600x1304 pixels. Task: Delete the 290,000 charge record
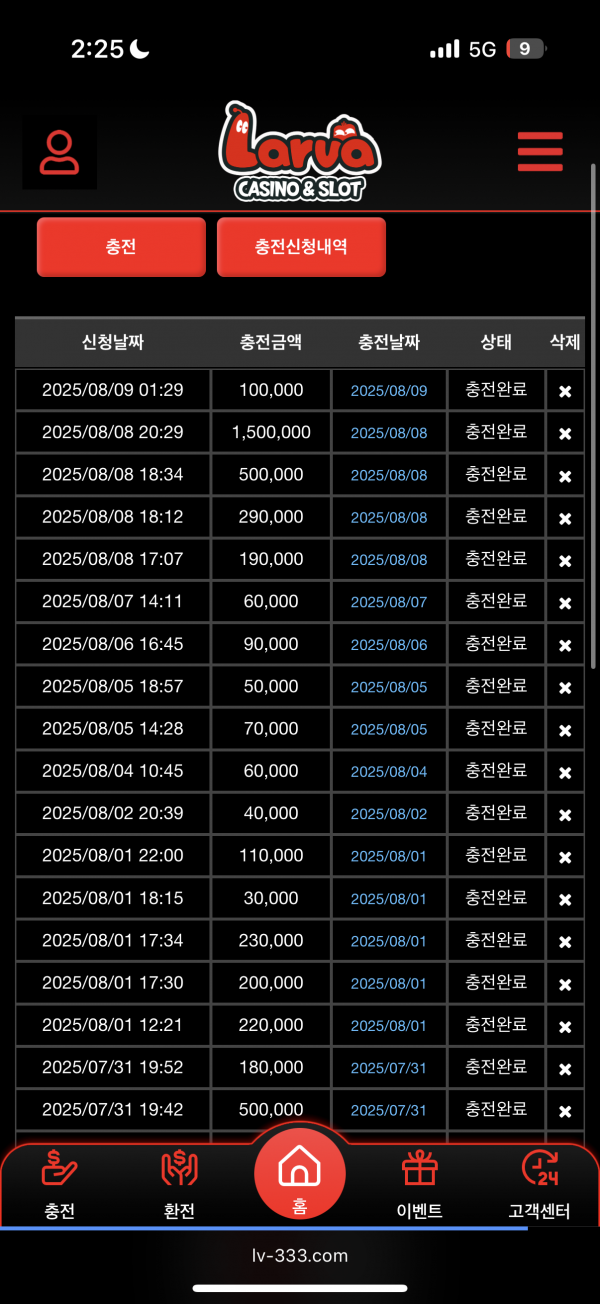coord(565,518)
